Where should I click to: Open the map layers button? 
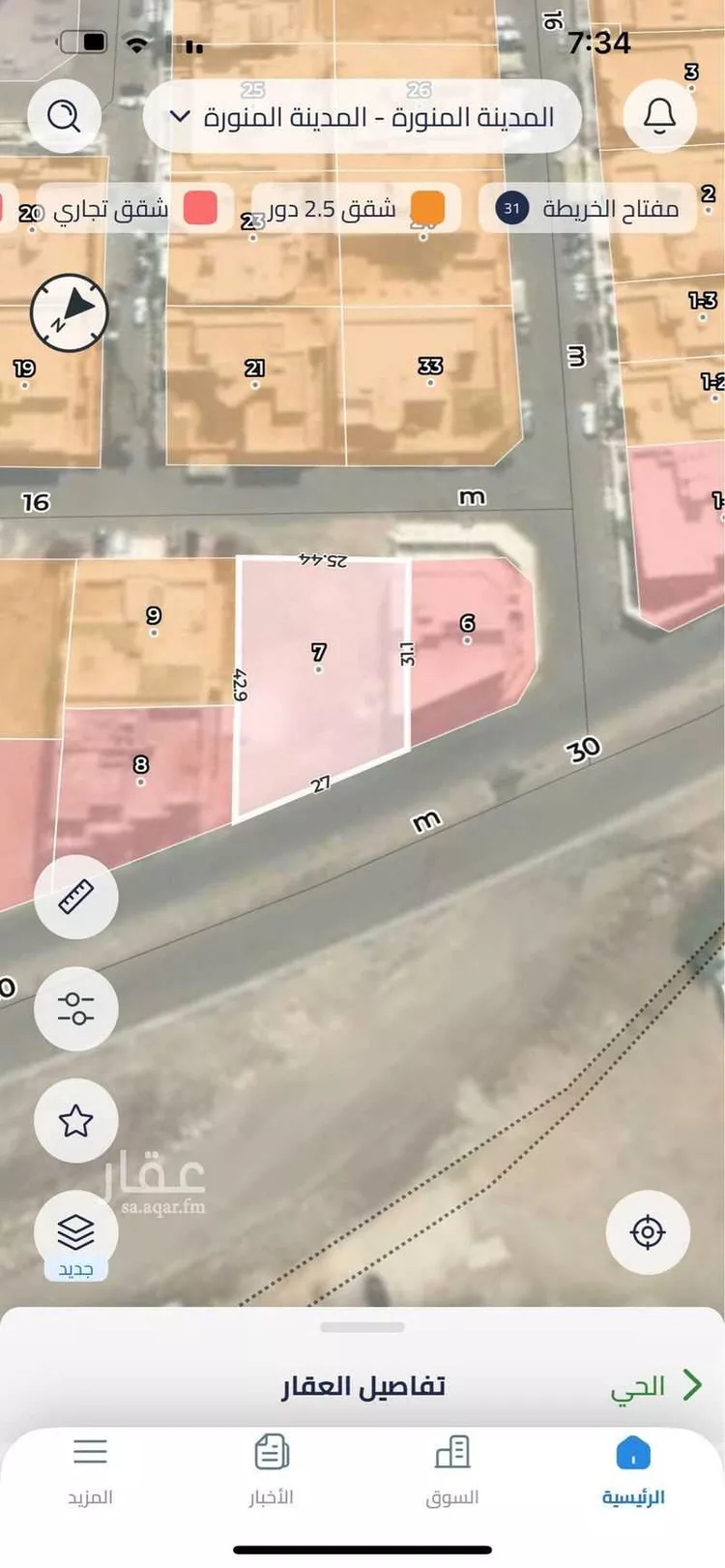tap(76, 1232)
